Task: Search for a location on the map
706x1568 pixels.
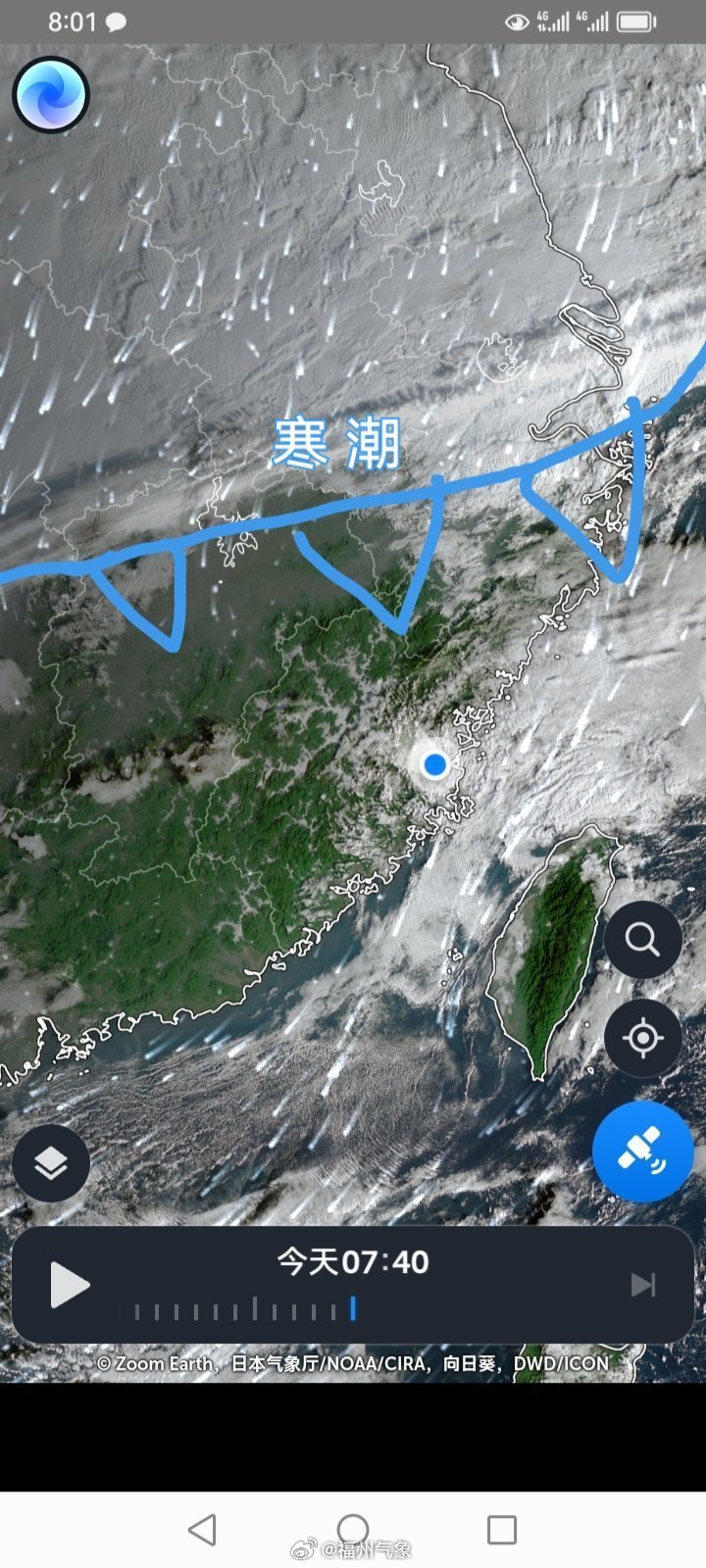Action: point(642,940)
